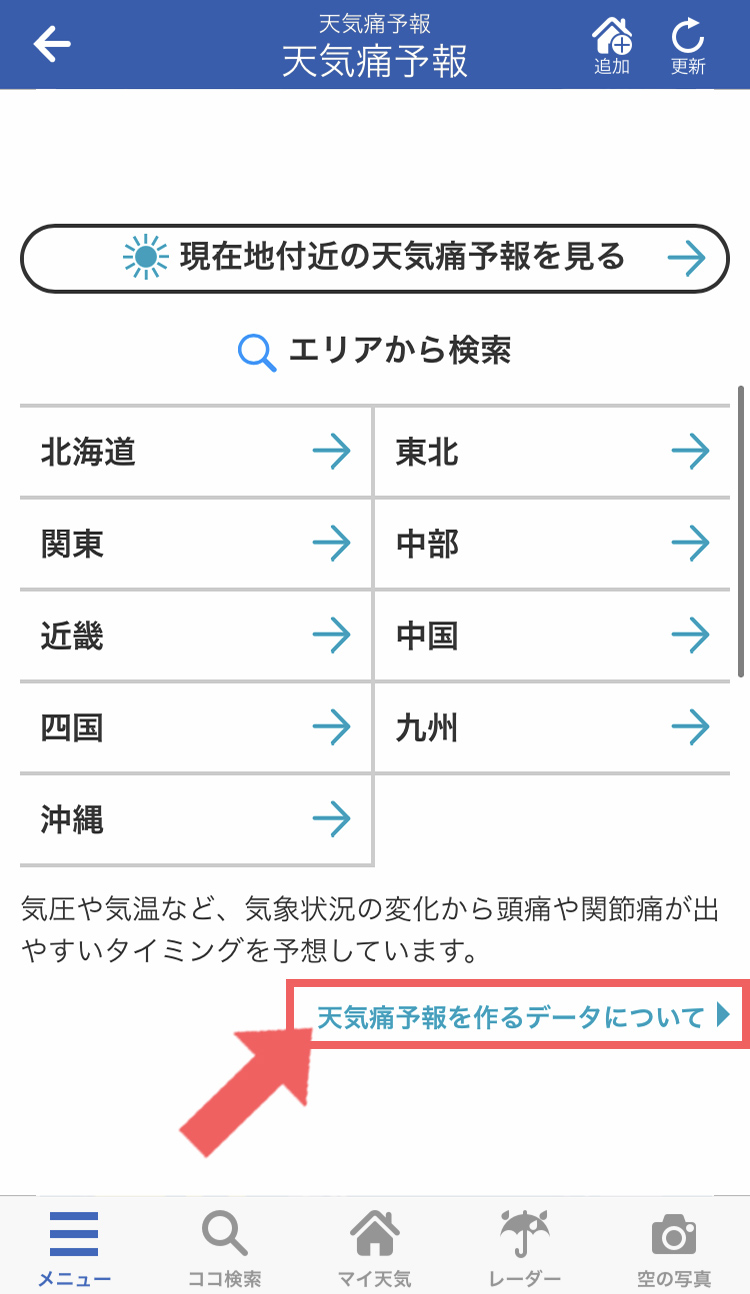750x1294 pixels.
Task: Switch to the マイ天気 tab
Action: (375, 1247)
